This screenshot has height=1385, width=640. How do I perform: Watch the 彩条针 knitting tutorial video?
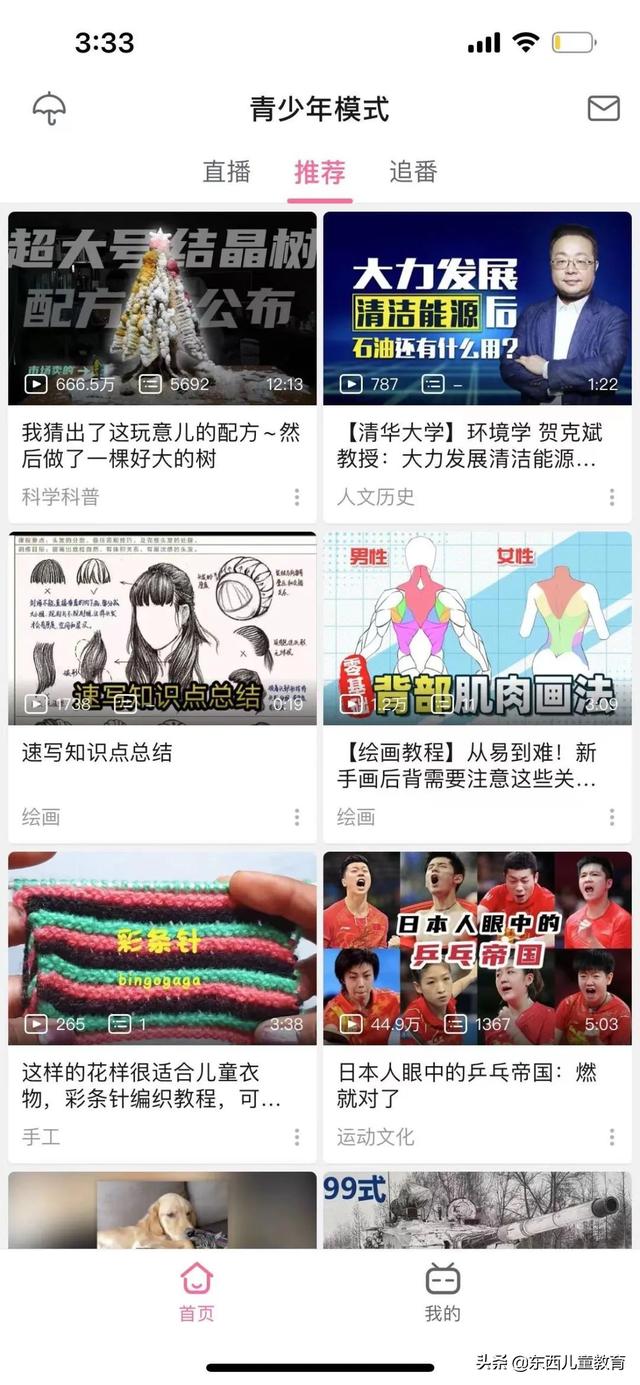[162, 948]
